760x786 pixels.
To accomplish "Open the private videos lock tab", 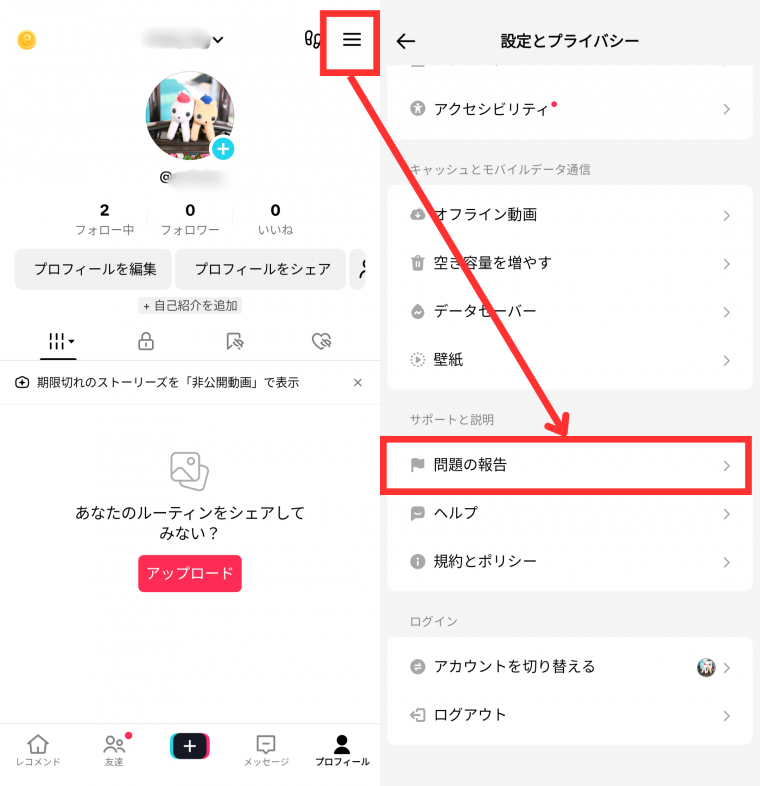I will point(146,341).
